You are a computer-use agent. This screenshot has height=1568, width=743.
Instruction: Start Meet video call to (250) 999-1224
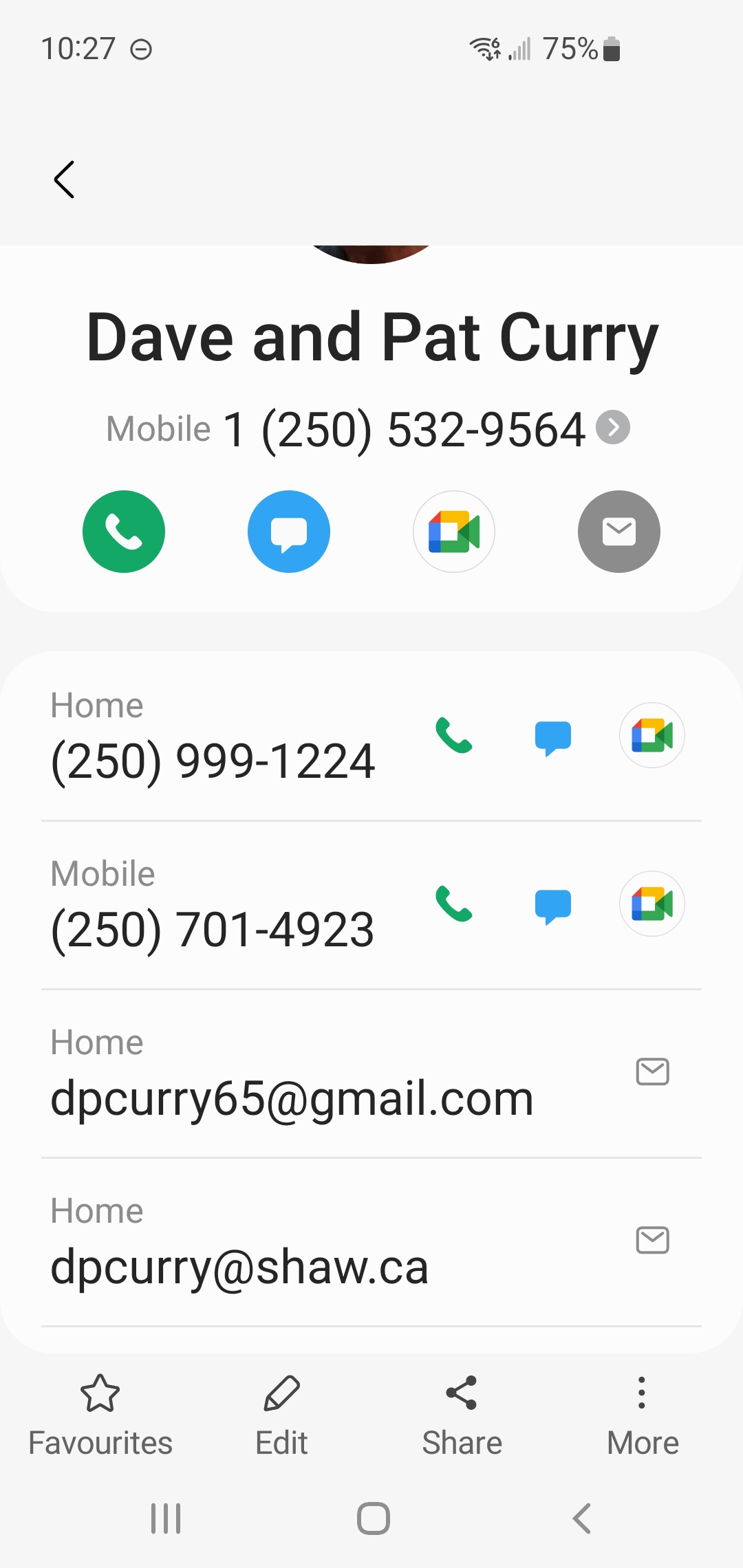(652, 735)
